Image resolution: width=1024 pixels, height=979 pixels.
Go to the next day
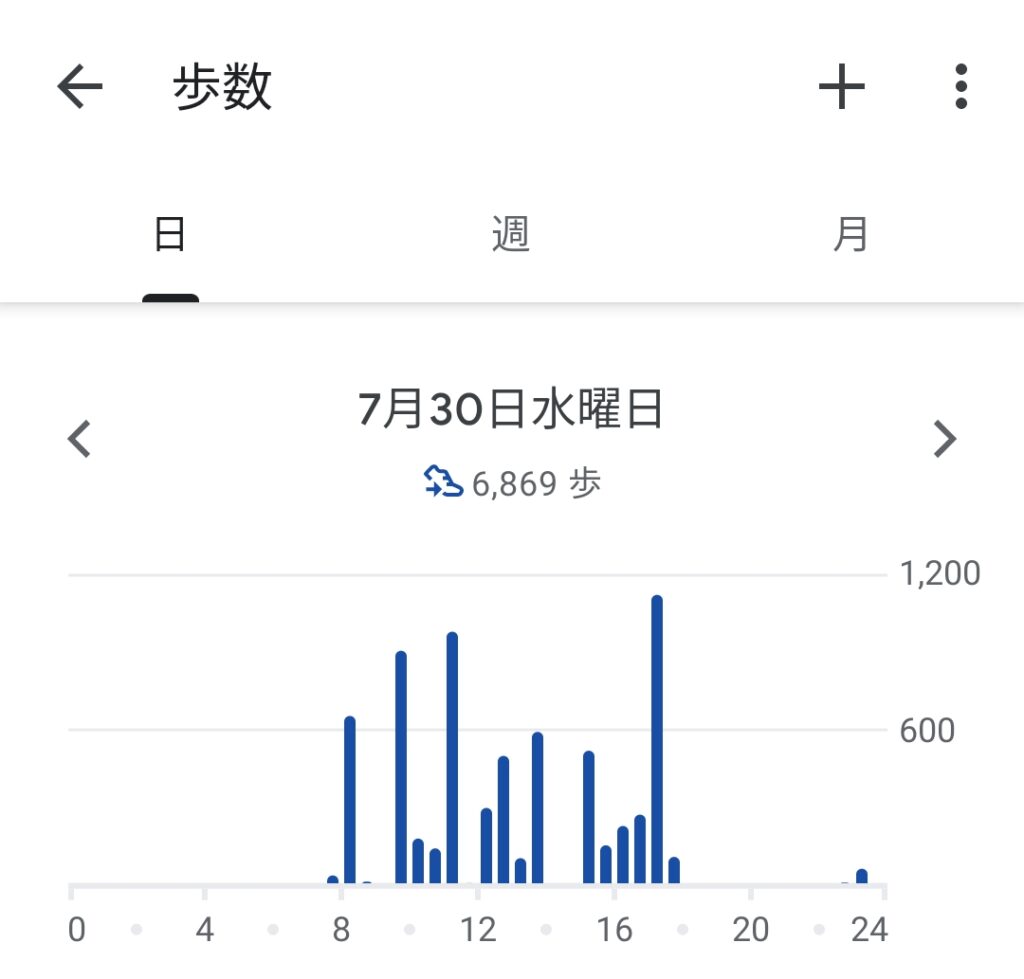(x=944, y=439)
